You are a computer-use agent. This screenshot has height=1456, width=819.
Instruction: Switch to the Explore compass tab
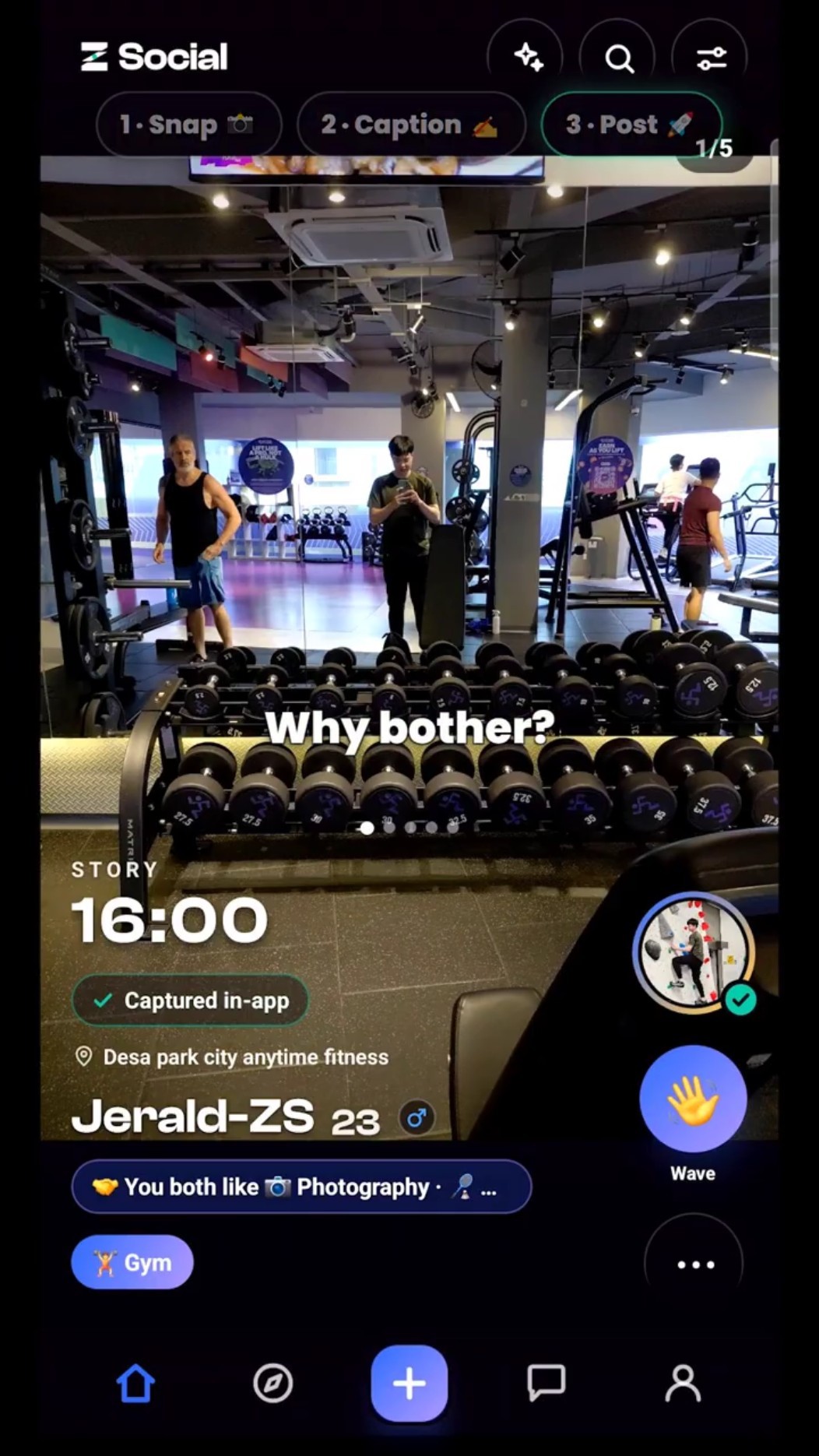(x=272, y=1384)
